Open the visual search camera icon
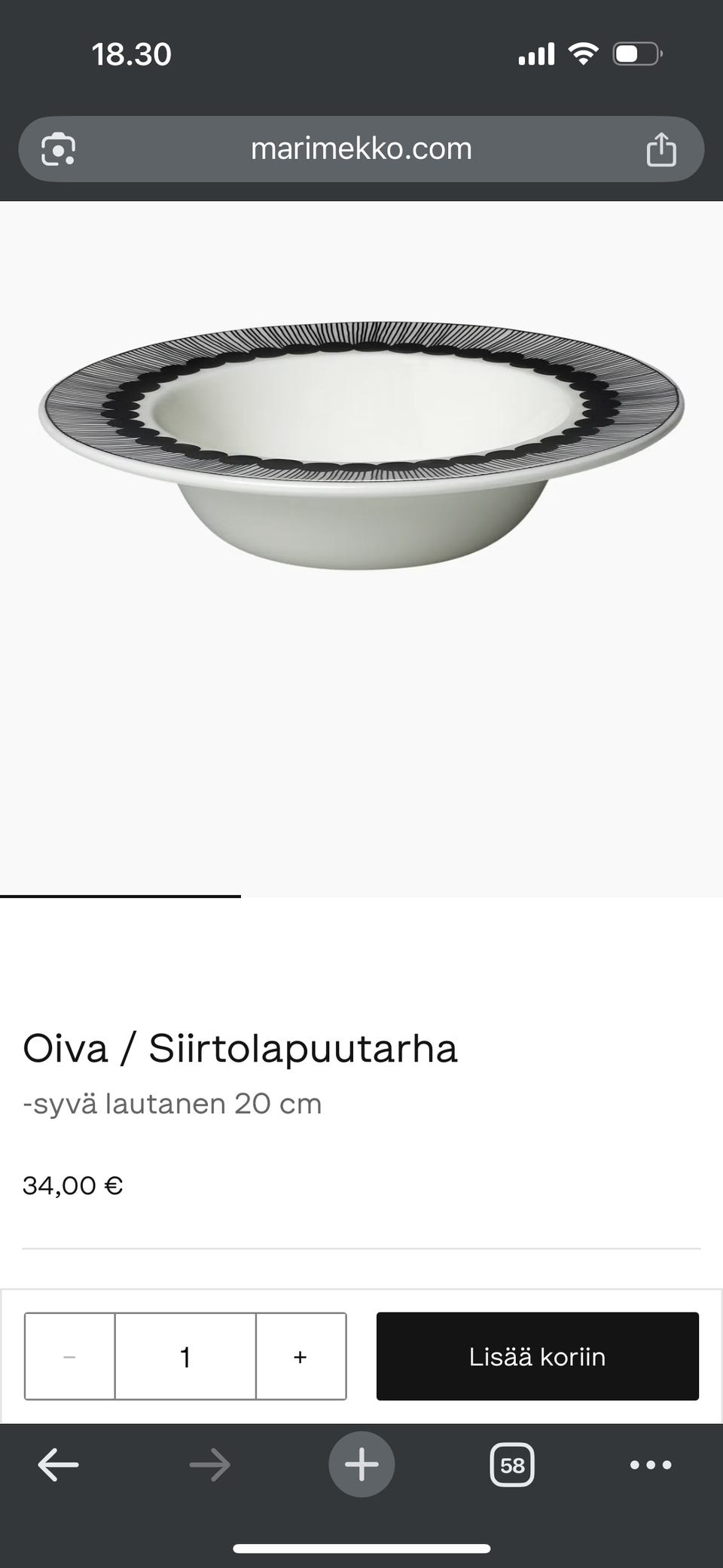 tap(57, 148)
